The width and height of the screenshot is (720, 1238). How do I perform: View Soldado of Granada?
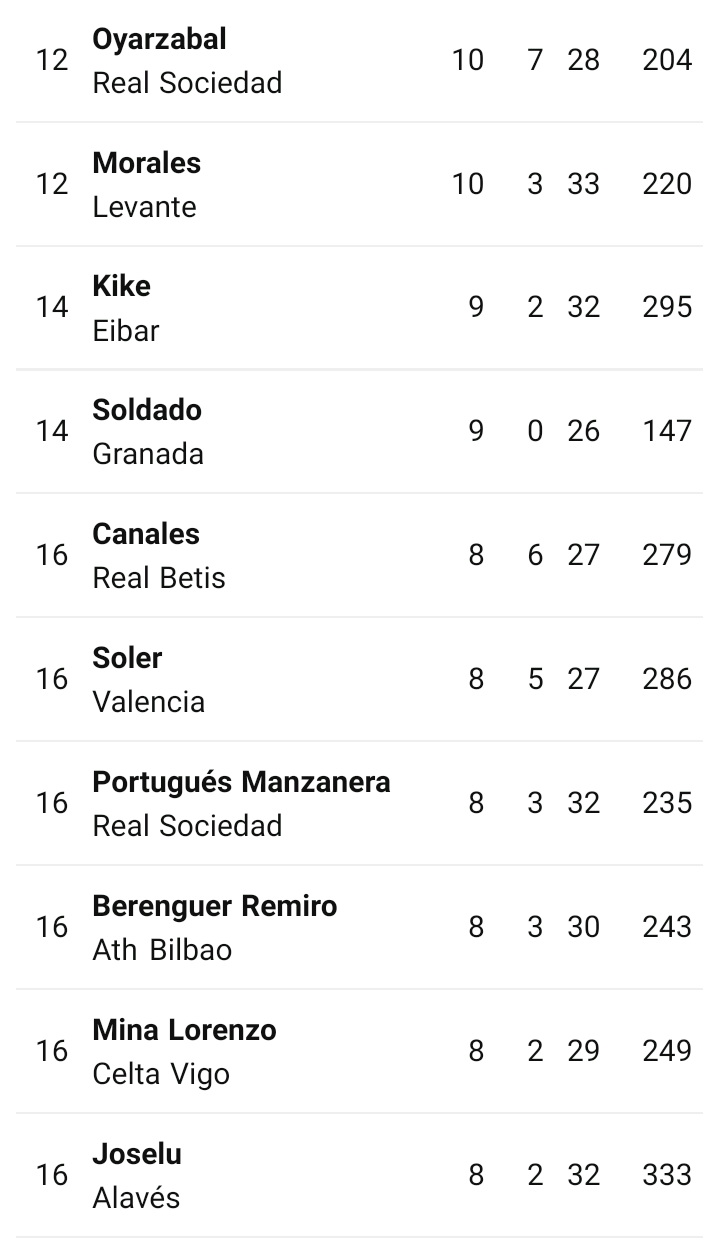[x=360, y=432]
